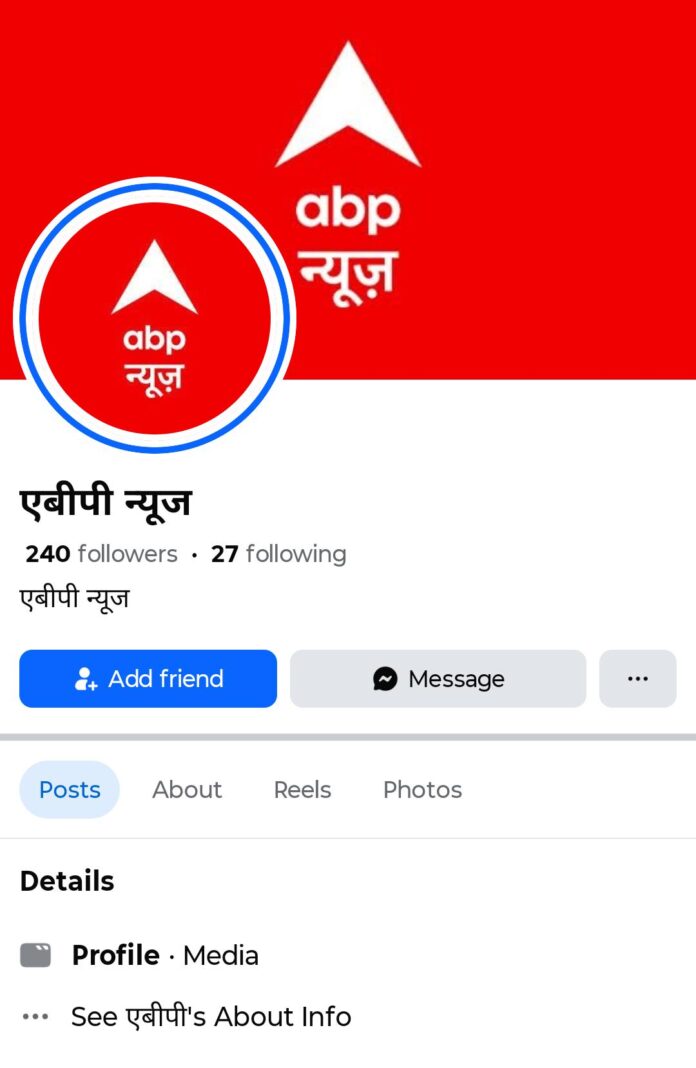The width and height of the screenshot is (696, 1068).
Task: Select the Posts tab
Action: click(69, 789)
